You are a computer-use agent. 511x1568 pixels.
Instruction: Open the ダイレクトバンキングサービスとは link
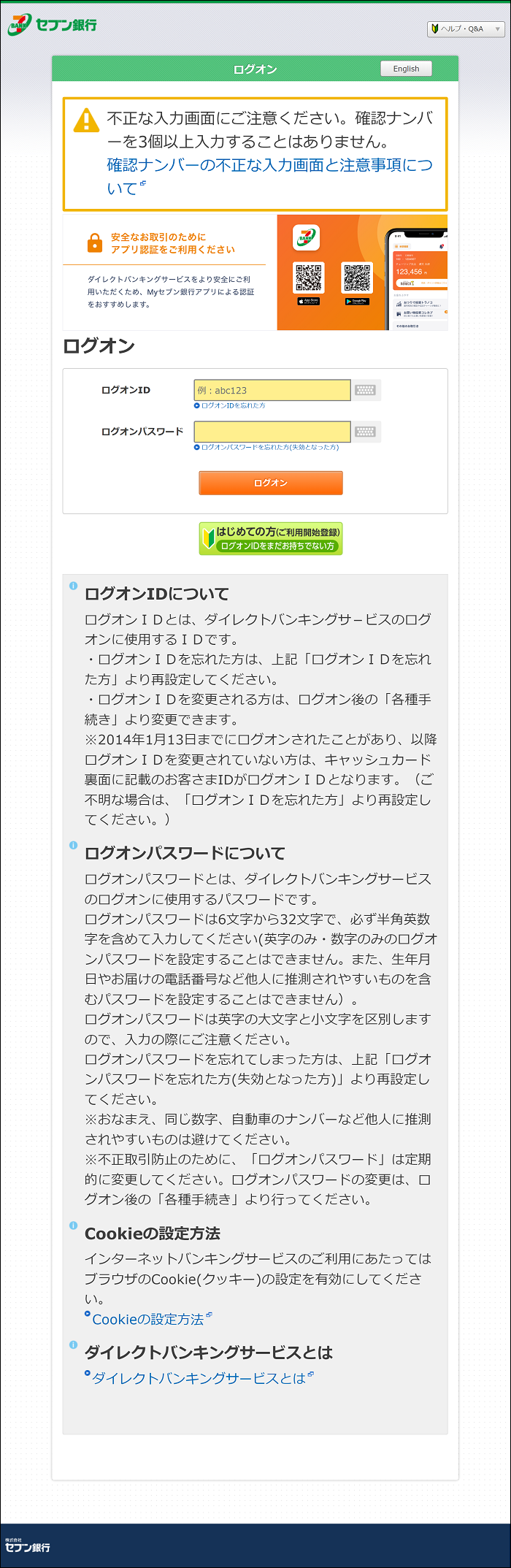click(198, 1378)
